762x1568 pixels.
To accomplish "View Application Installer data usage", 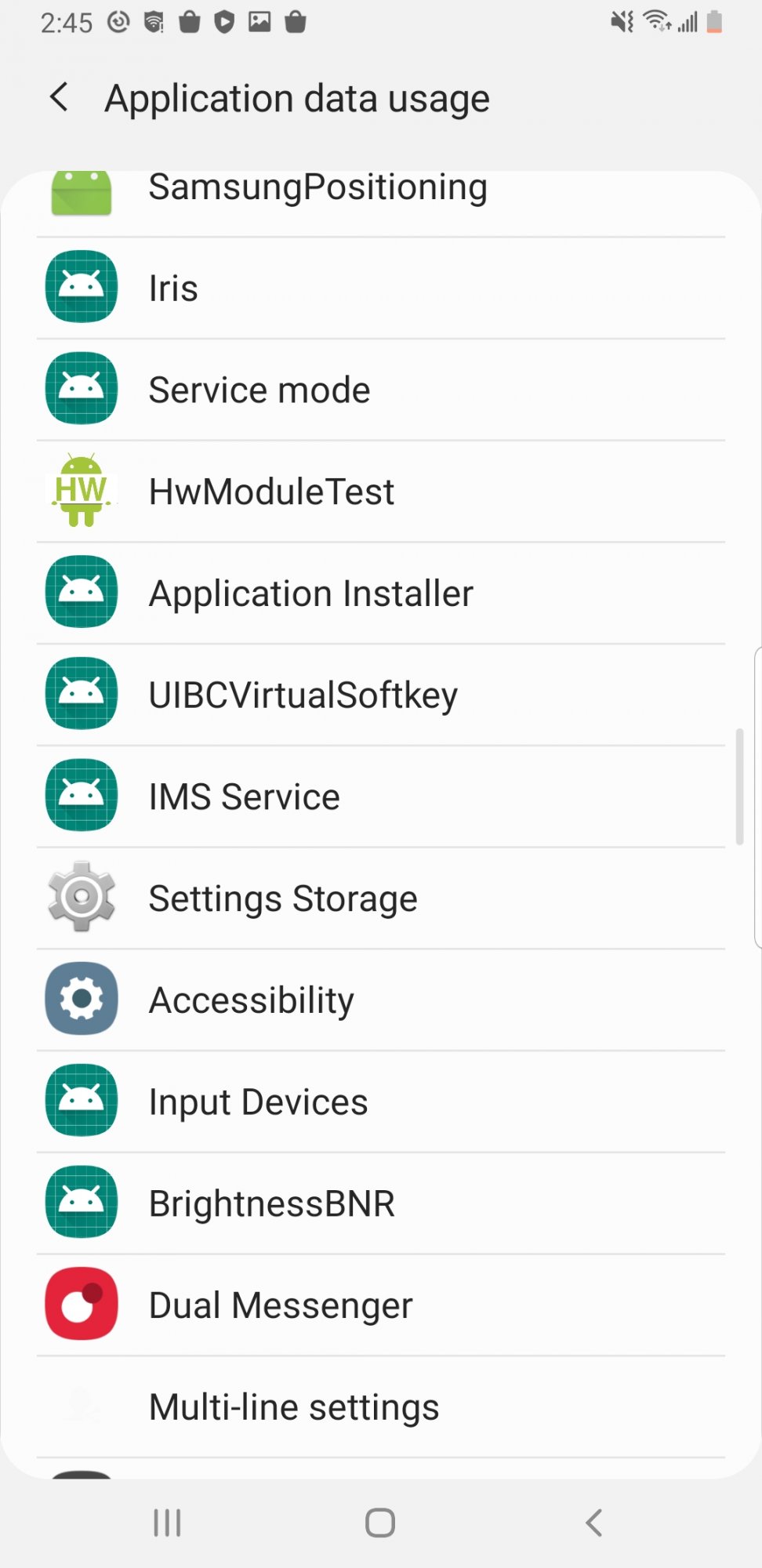I will 381,593.
